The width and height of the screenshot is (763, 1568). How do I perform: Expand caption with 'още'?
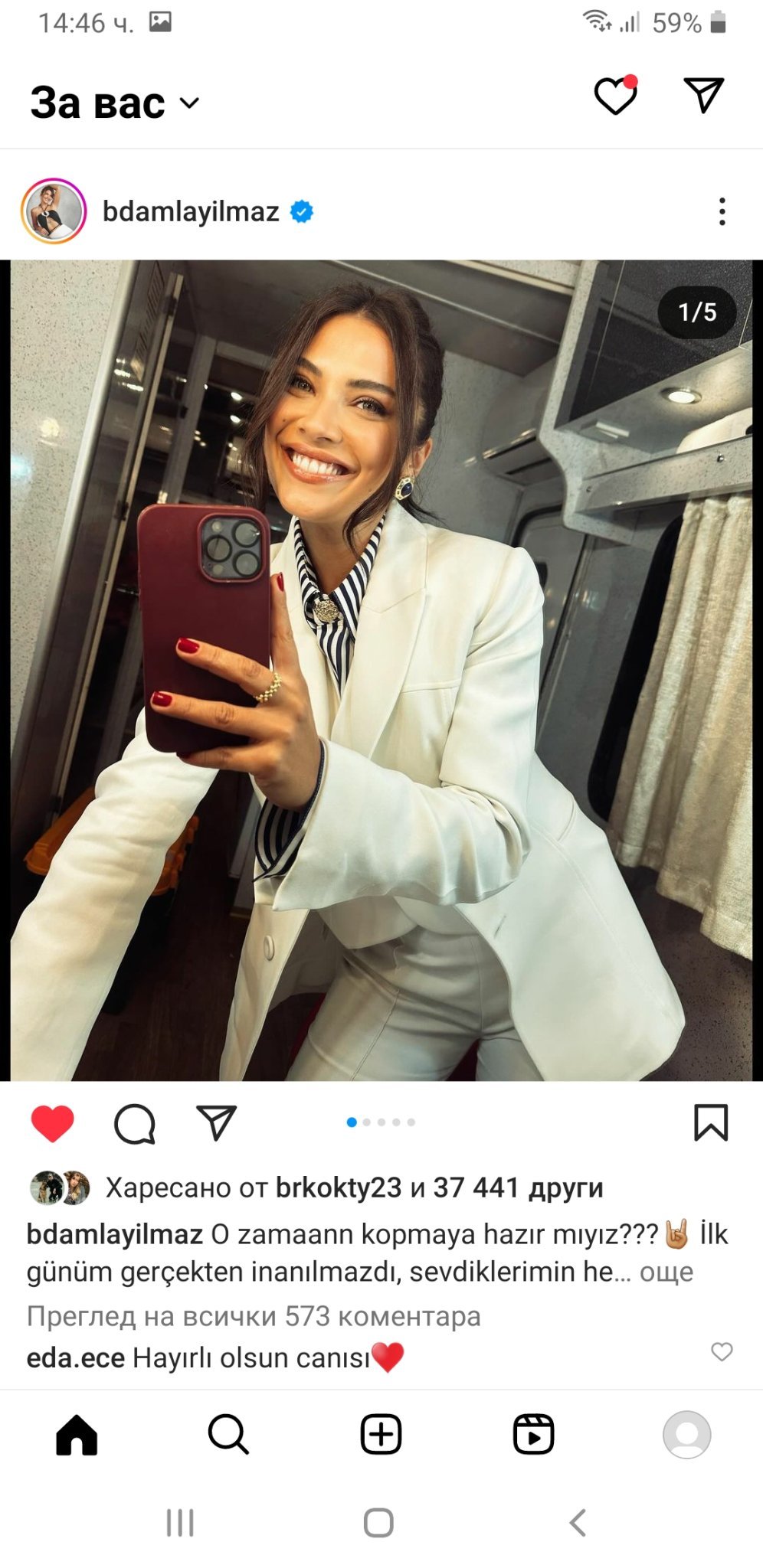point(666,1272)
